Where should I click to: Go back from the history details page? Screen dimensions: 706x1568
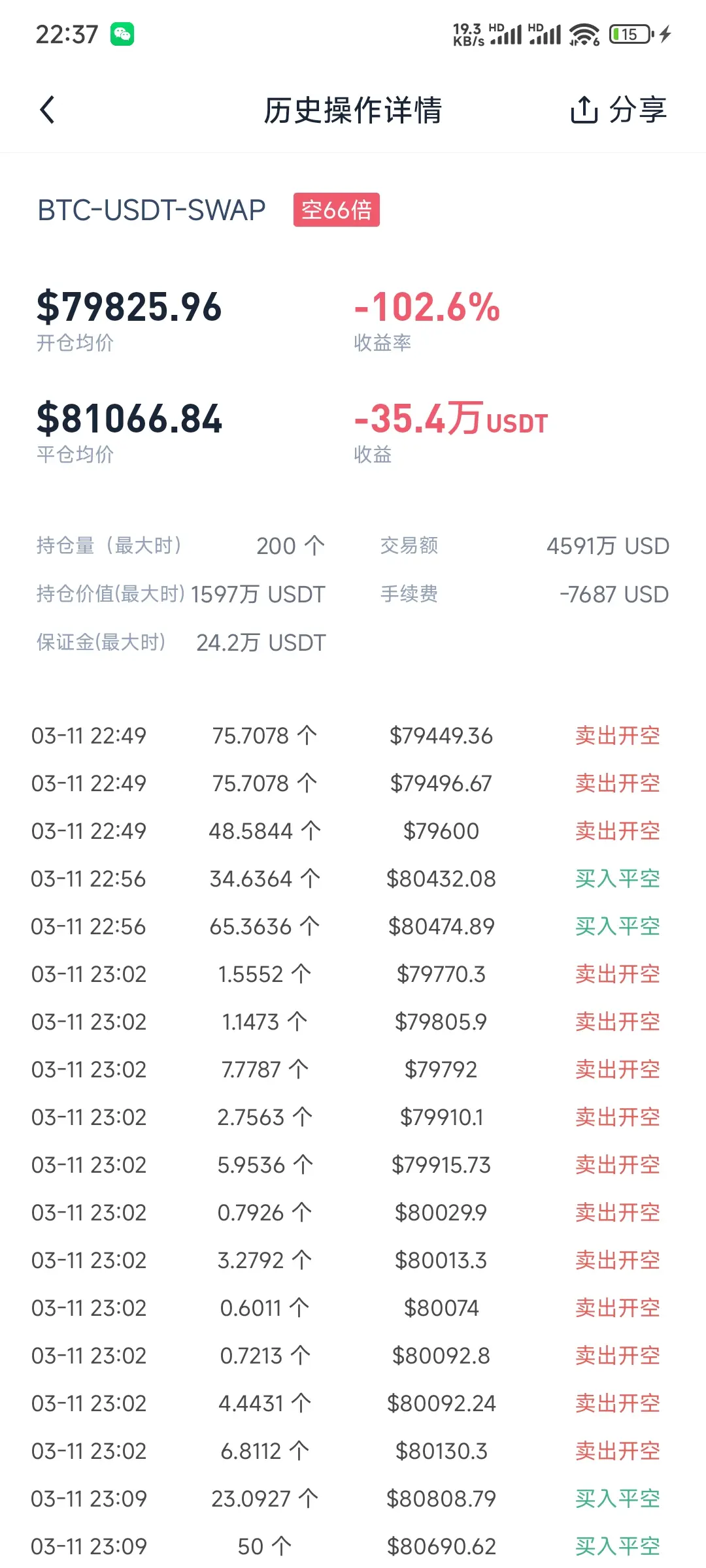[x=47, y=110]
